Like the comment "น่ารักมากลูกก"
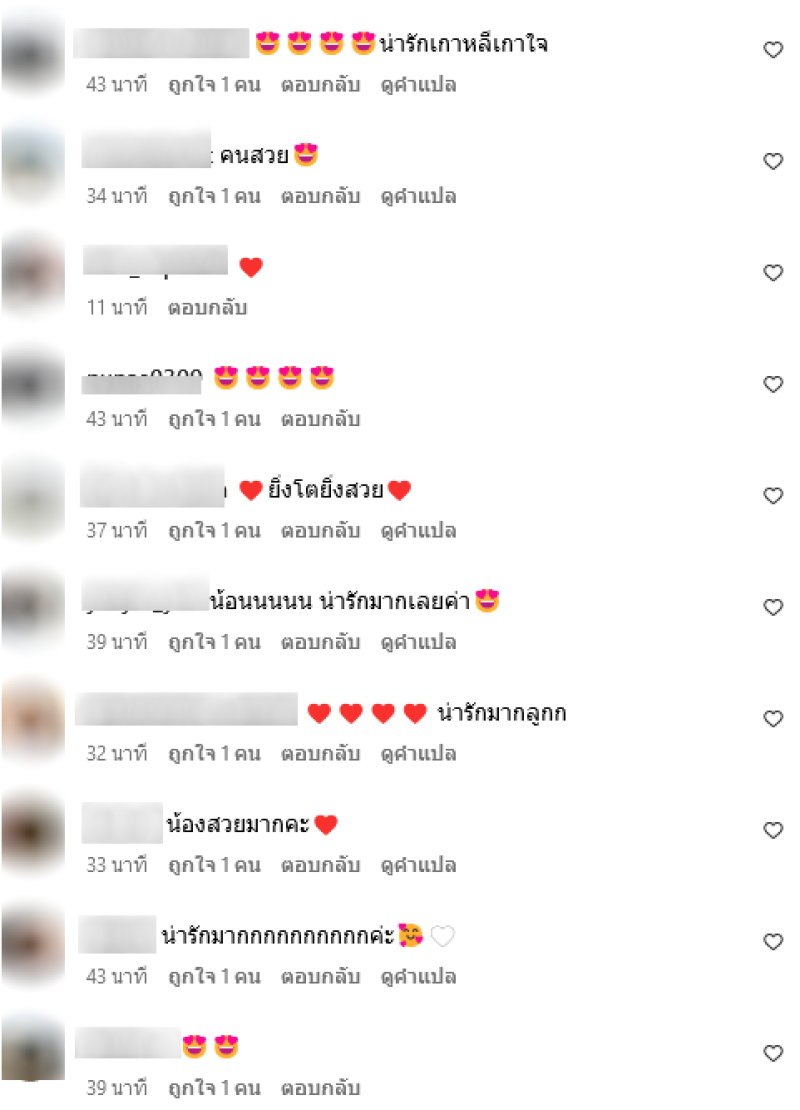 pyautogui.click(x=773, y=719)
